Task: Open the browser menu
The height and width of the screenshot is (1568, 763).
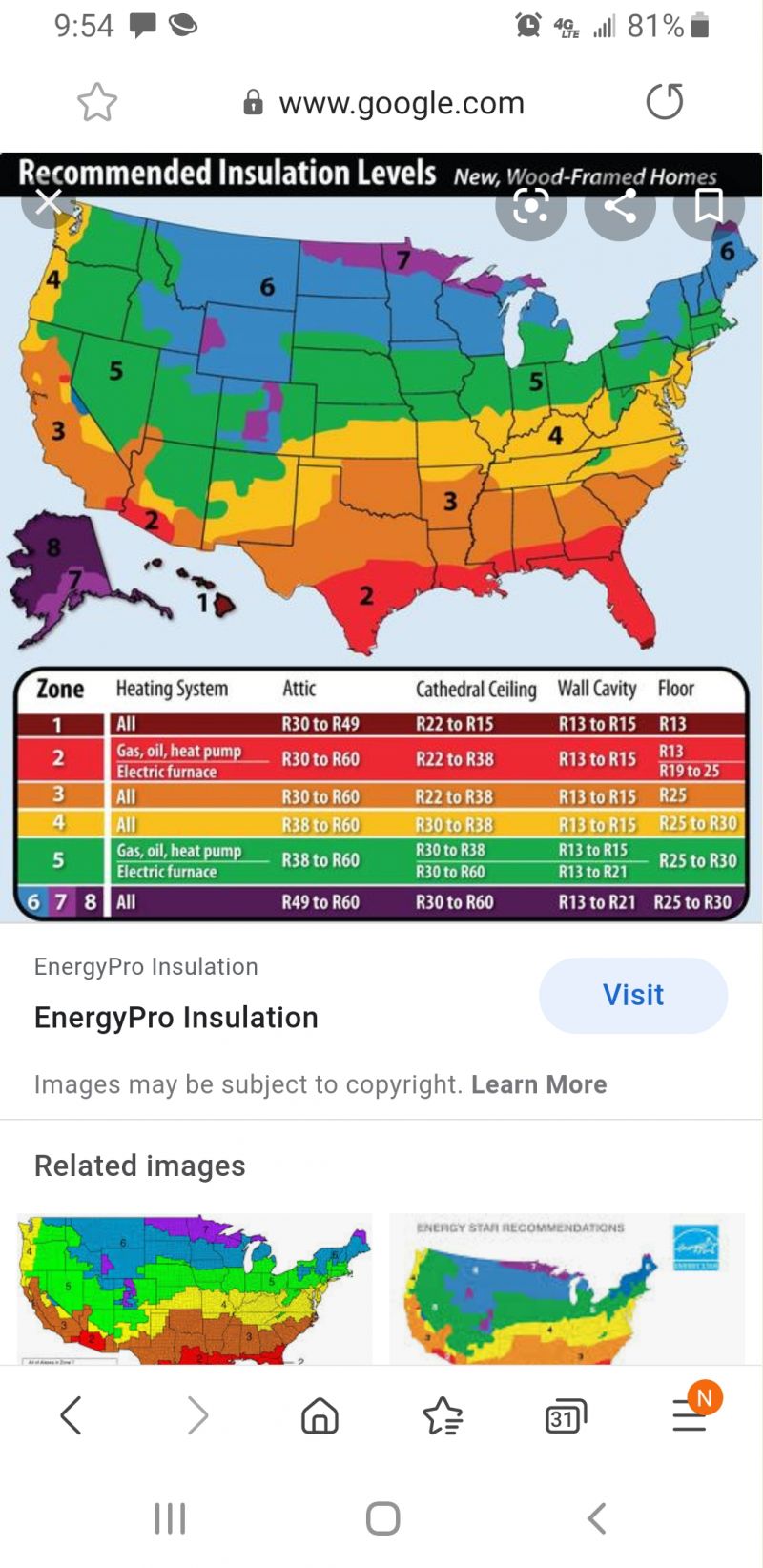Action: 690,1413
